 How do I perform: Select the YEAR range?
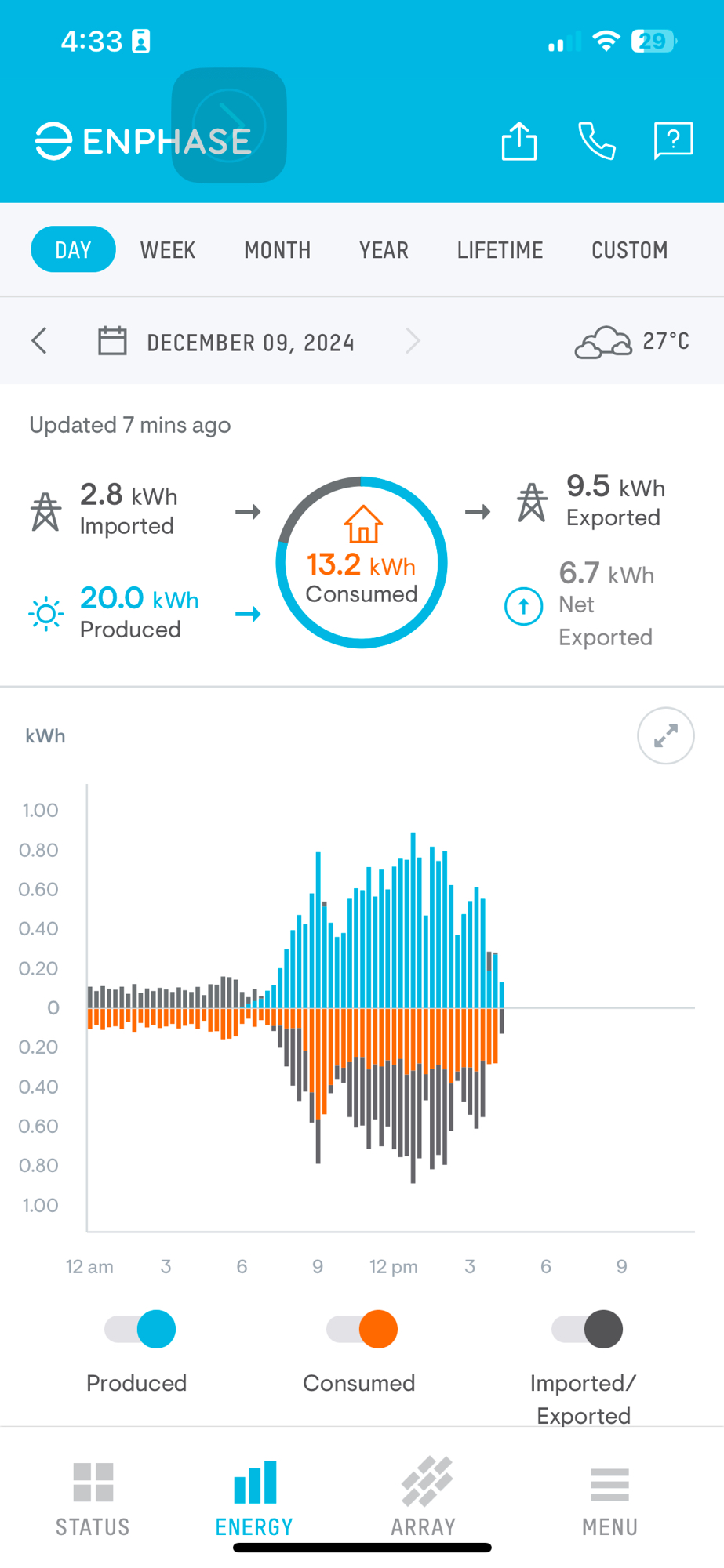pyautogui.click(x=384, y=250)
